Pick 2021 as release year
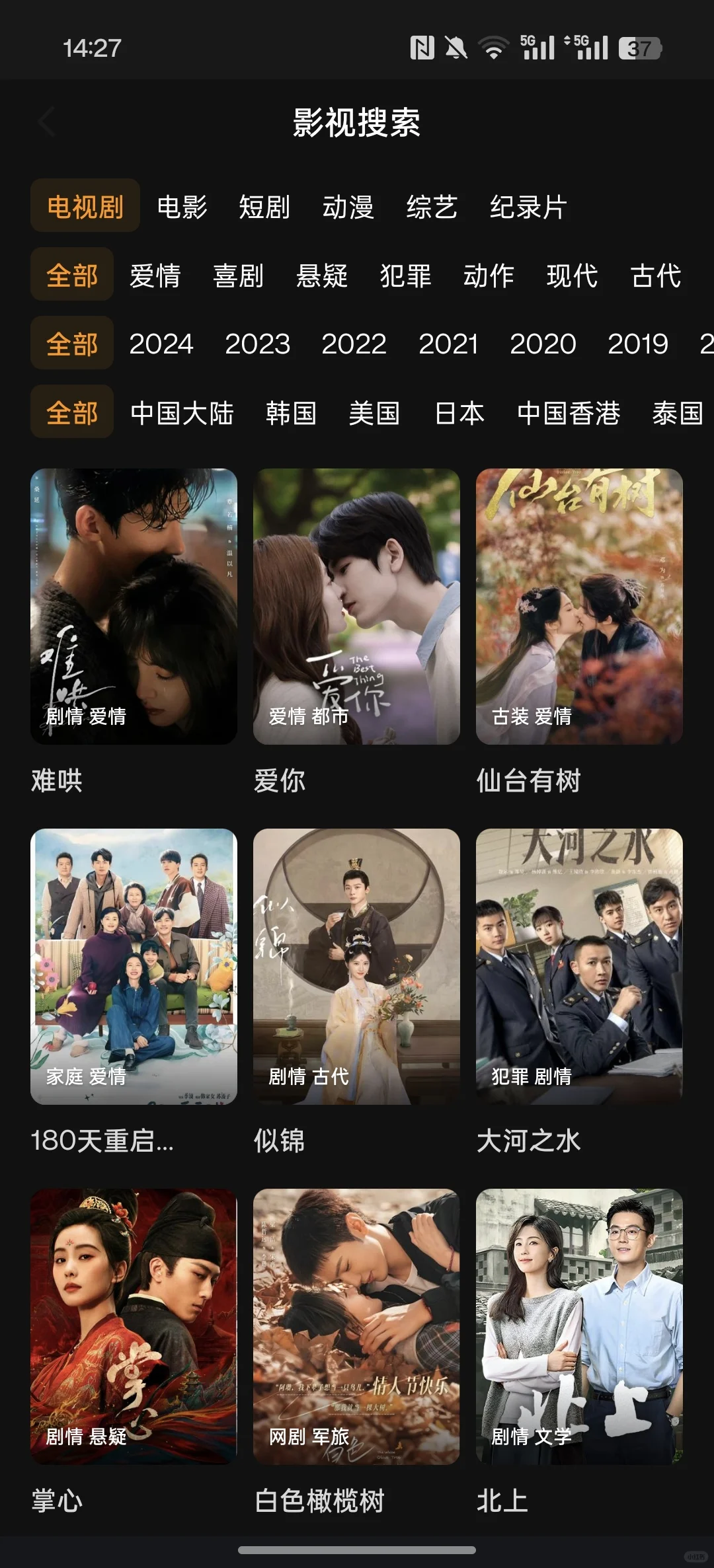Viewport: 714px width, 1568px height. [448, 344]
